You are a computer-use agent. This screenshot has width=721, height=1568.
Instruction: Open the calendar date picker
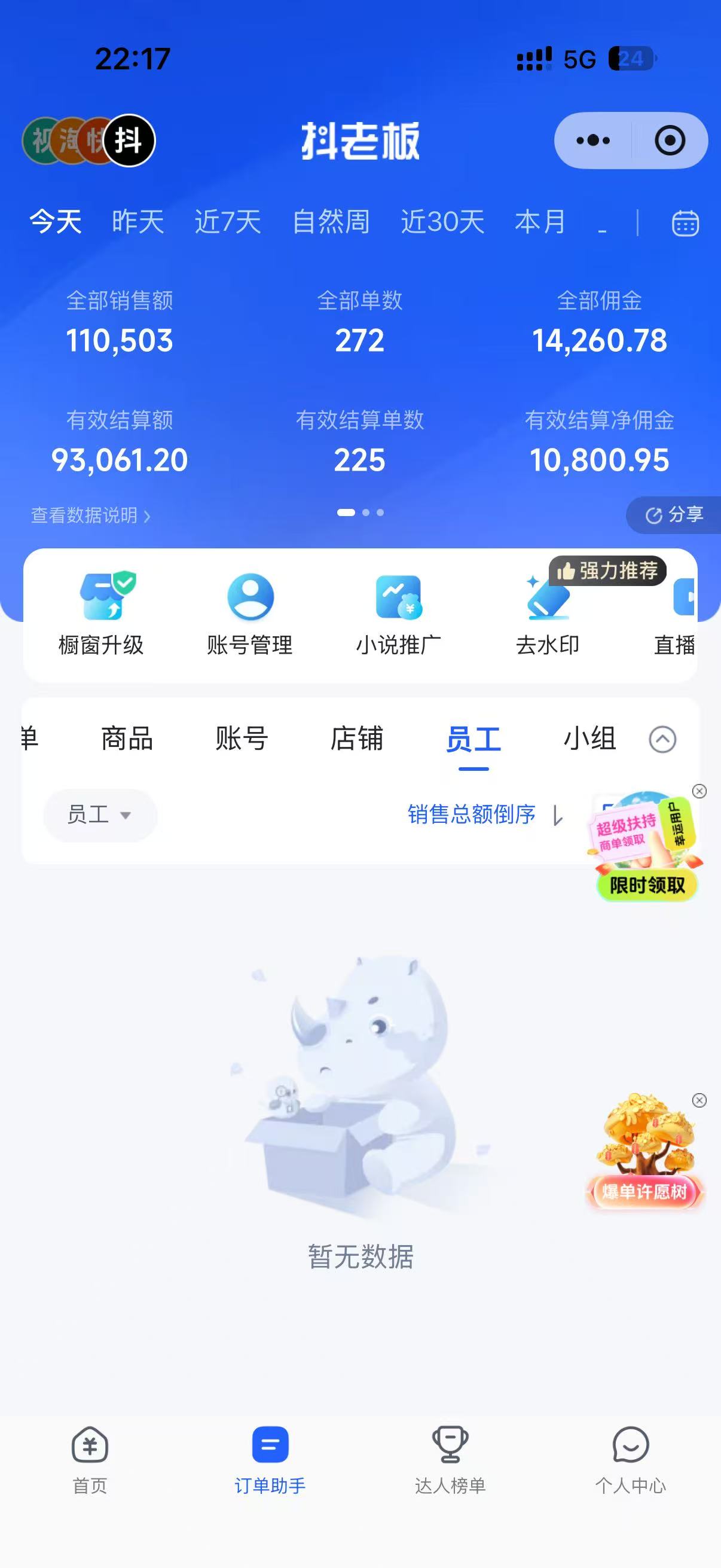tap(685, 223)
